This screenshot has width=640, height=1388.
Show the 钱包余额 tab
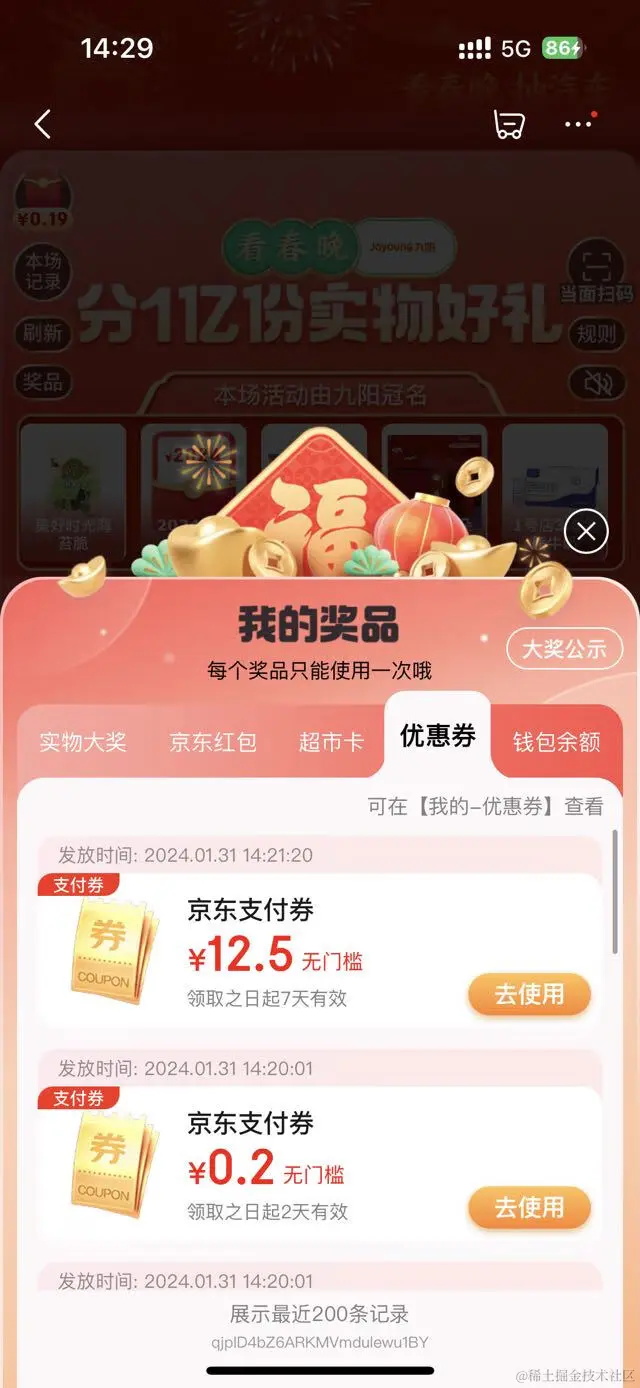coord(556,742)
